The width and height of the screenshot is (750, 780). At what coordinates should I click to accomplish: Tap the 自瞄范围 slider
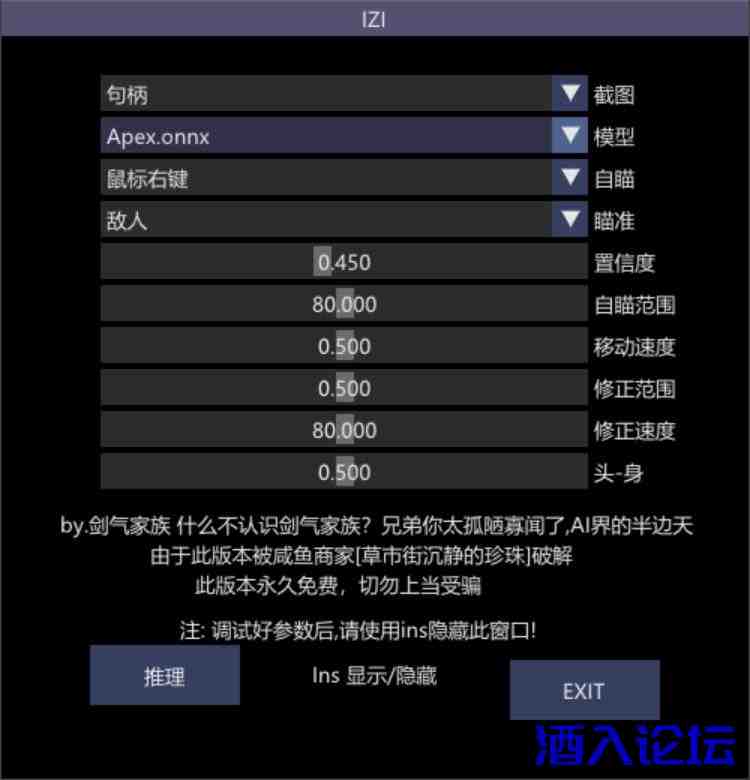pos(343,305)
